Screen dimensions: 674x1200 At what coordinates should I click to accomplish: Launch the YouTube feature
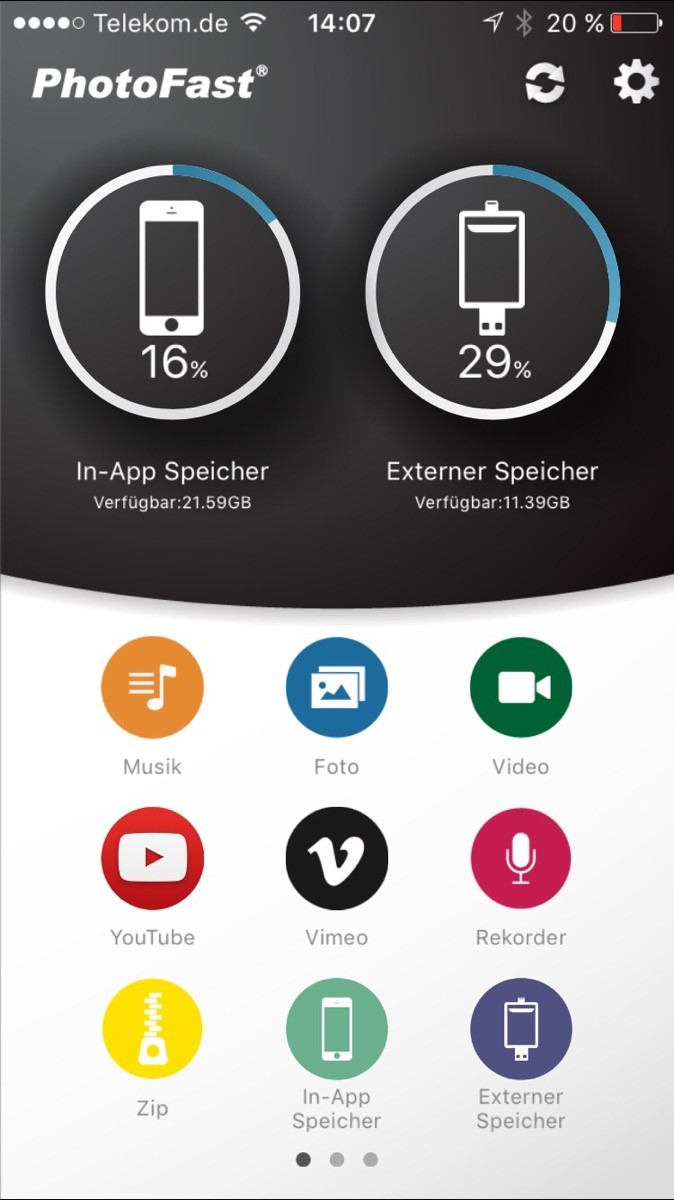(x=152, y=858)
